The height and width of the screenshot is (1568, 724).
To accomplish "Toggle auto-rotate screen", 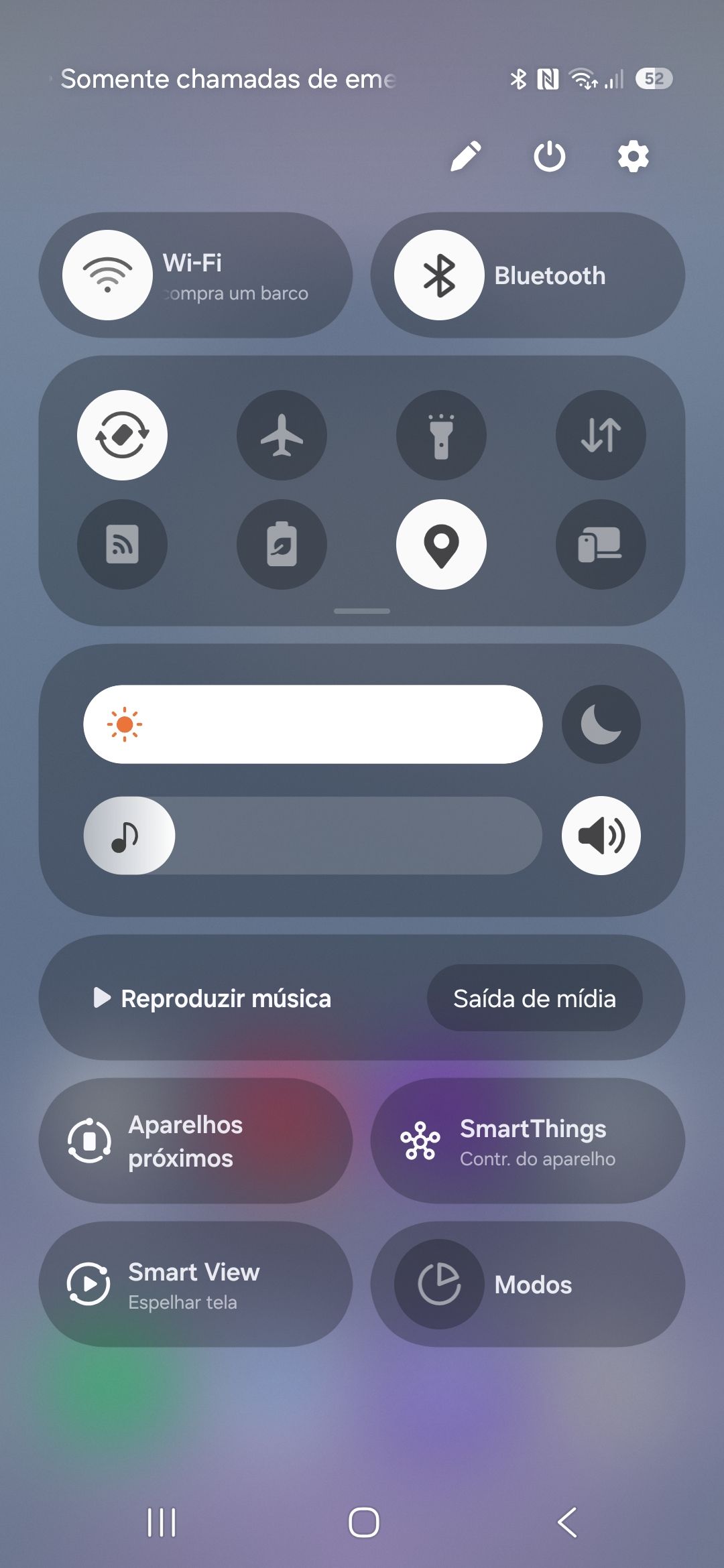I will tap(122, 435).
